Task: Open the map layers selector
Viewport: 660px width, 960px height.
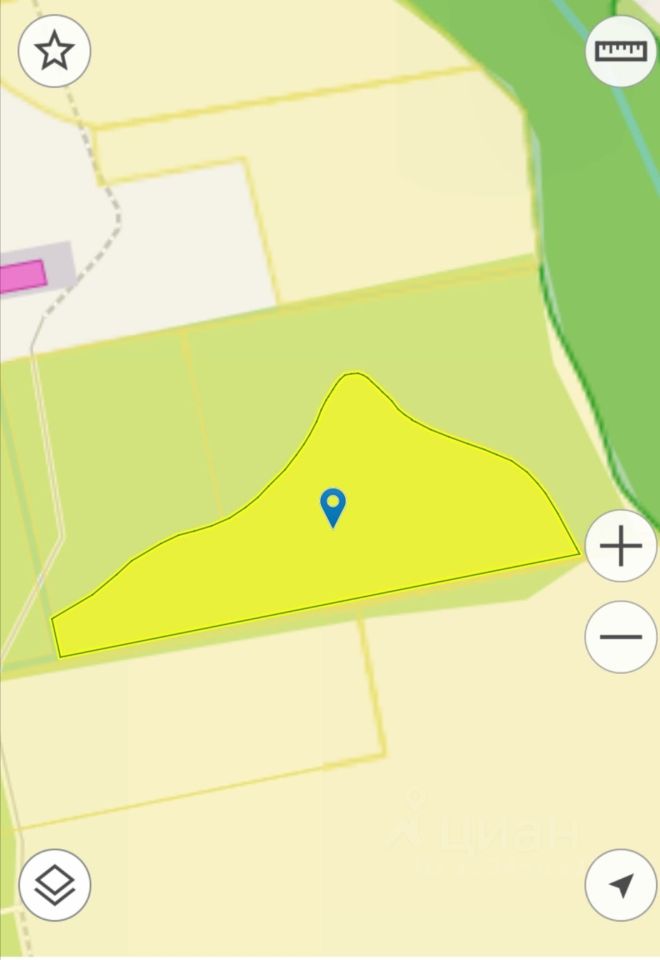Action: pyautogui.click(x=54, y=884)
